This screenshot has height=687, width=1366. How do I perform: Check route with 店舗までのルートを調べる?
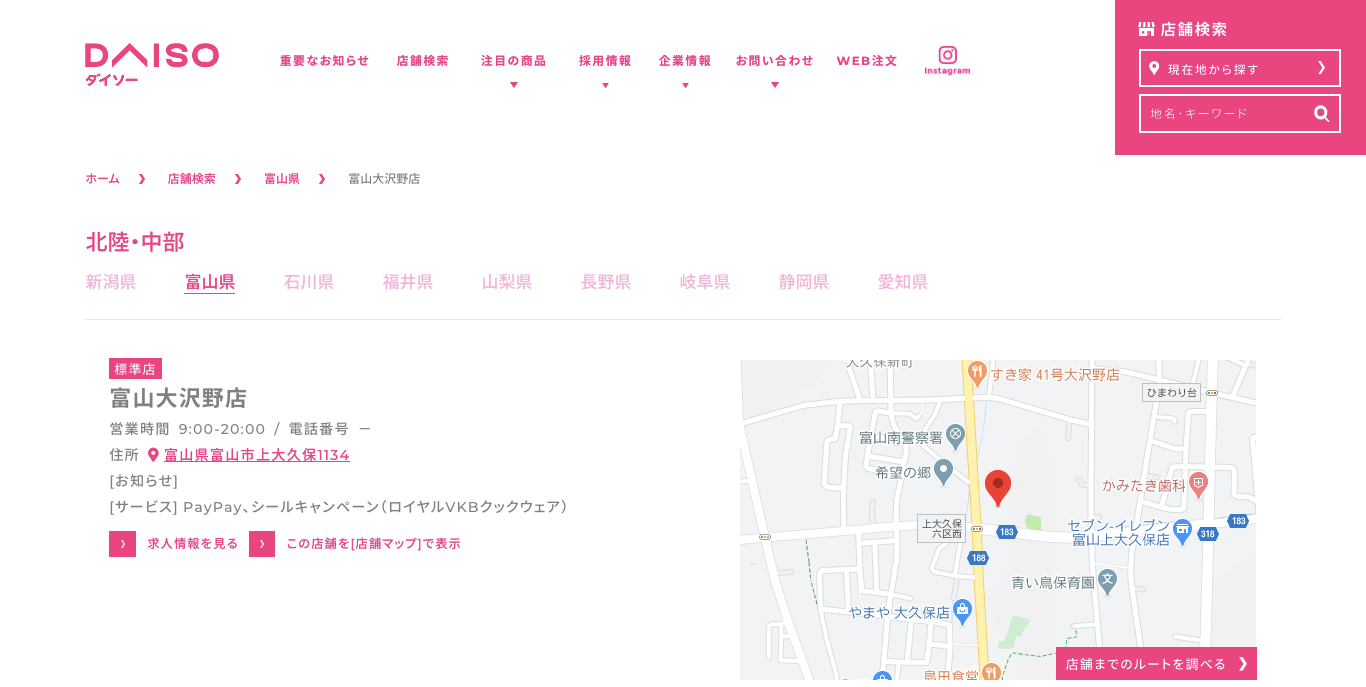point(1155,664)
